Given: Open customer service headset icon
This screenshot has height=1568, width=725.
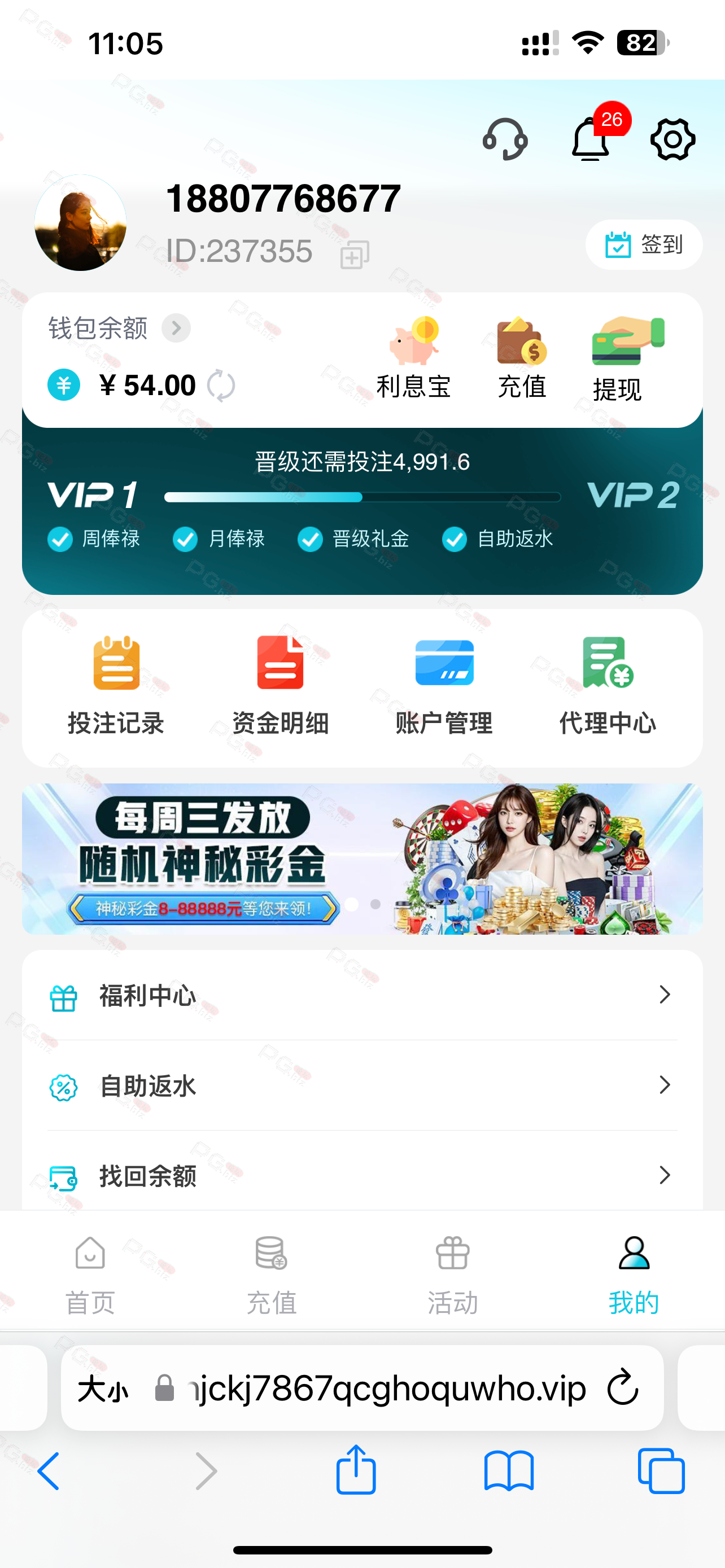Looking at the screenshot, I should click(x=505, y=139).
